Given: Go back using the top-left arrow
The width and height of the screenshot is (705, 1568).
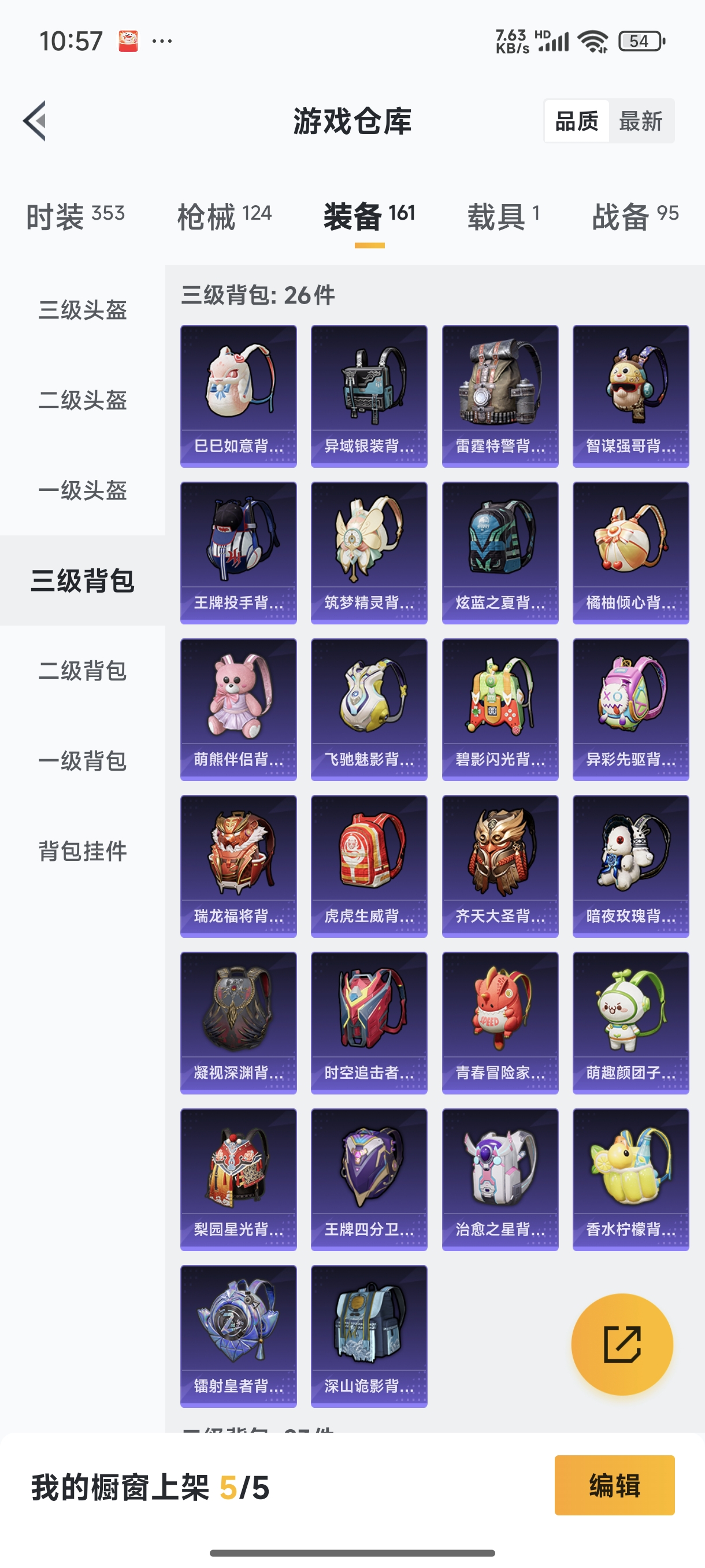Looking at the screenshot, I should coord(35,120).
